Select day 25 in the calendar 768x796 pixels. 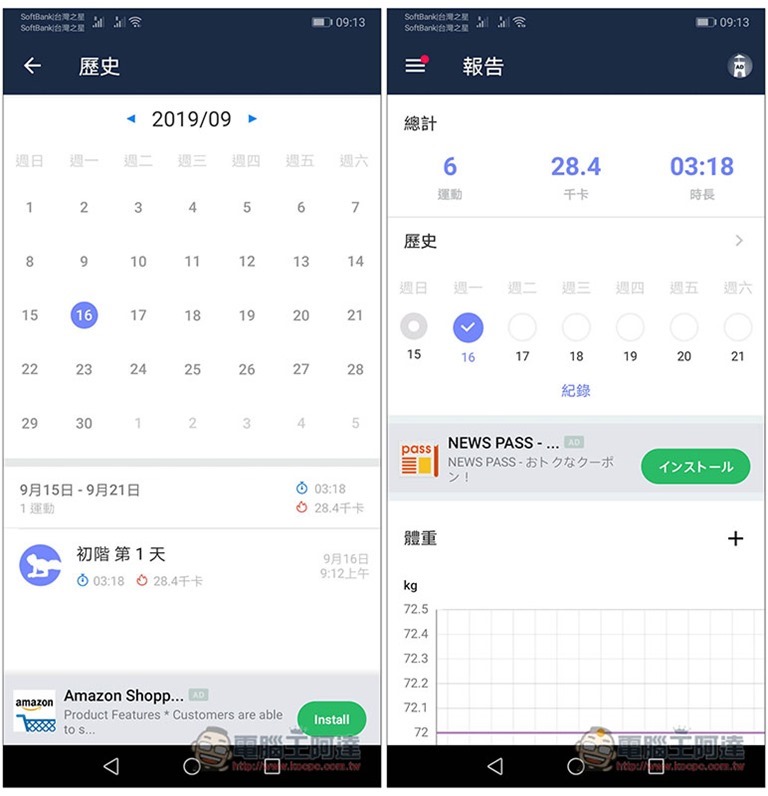(x=192, y=369)
